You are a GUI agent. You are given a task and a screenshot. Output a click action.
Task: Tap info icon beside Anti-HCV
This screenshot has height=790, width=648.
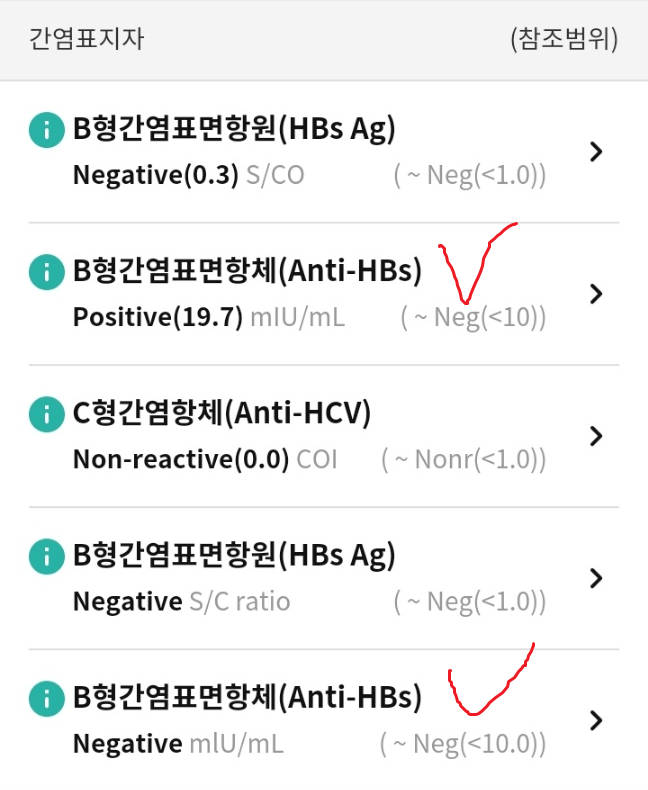46,414
